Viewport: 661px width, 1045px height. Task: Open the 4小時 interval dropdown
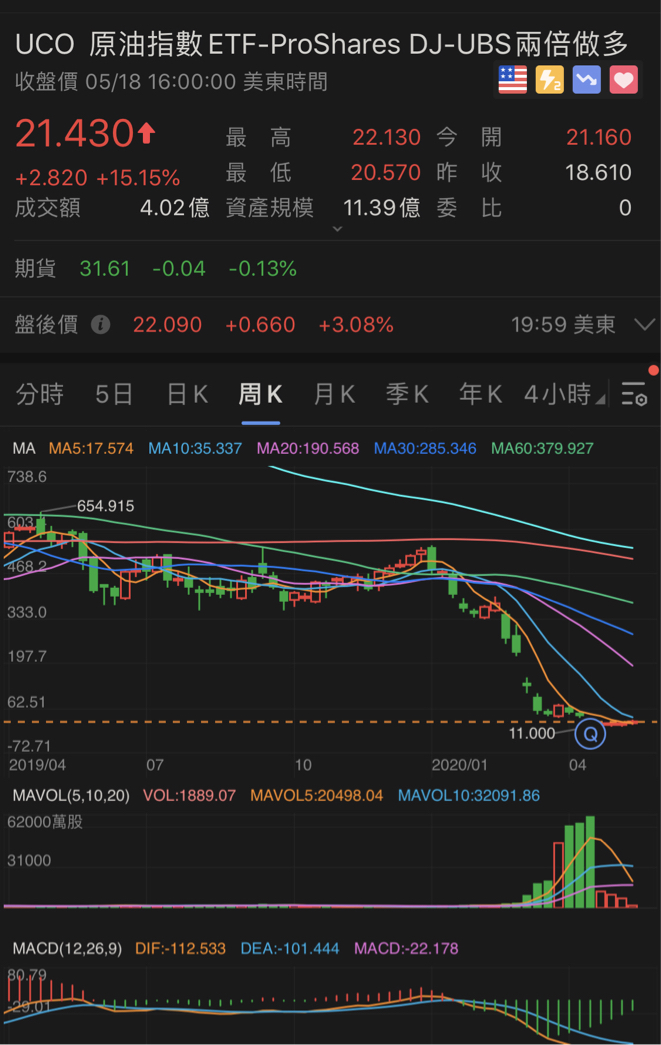[563, 394]
